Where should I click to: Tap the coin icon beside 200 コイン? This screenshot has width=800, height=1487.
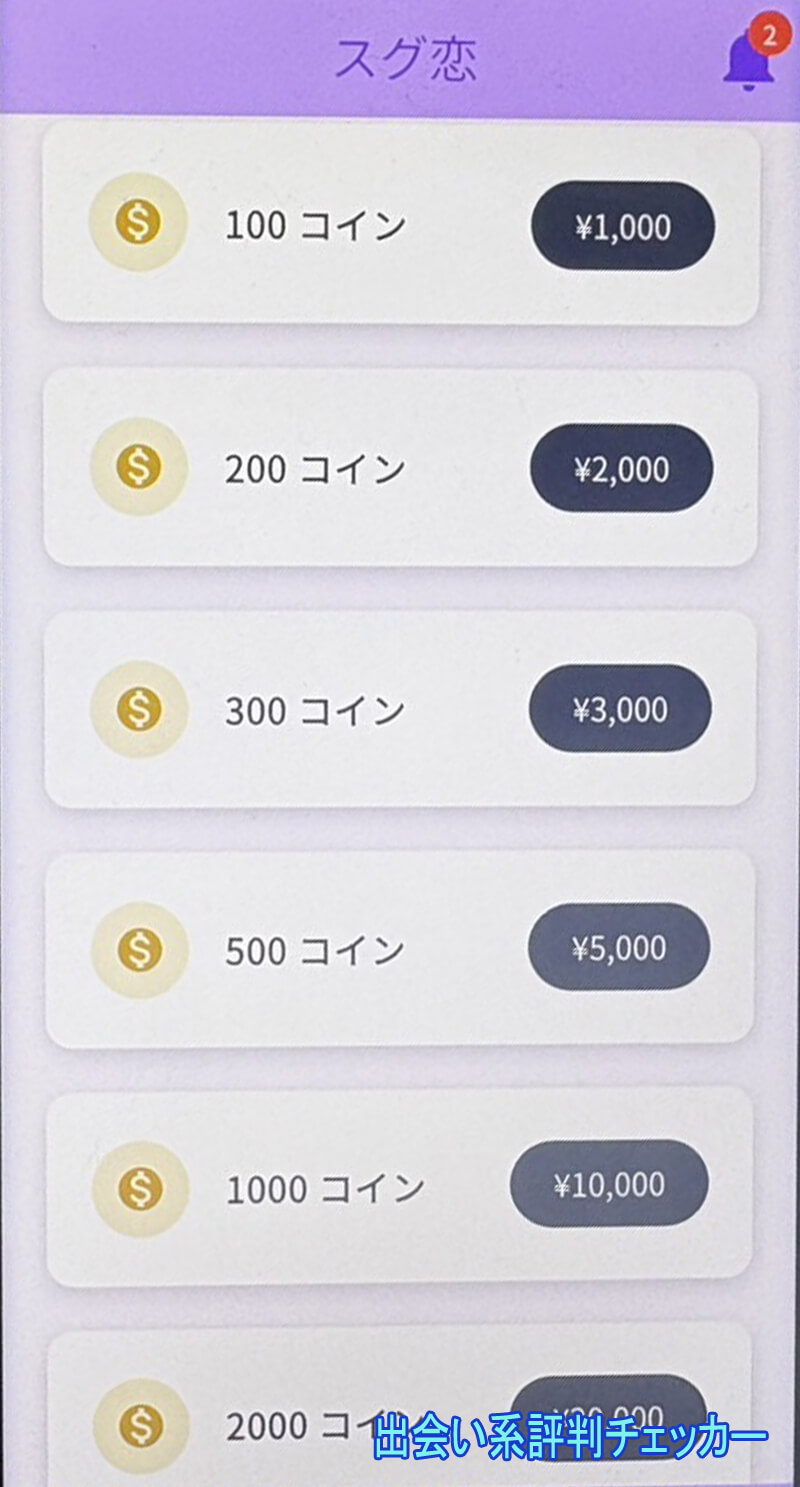(x=140, y=468)
